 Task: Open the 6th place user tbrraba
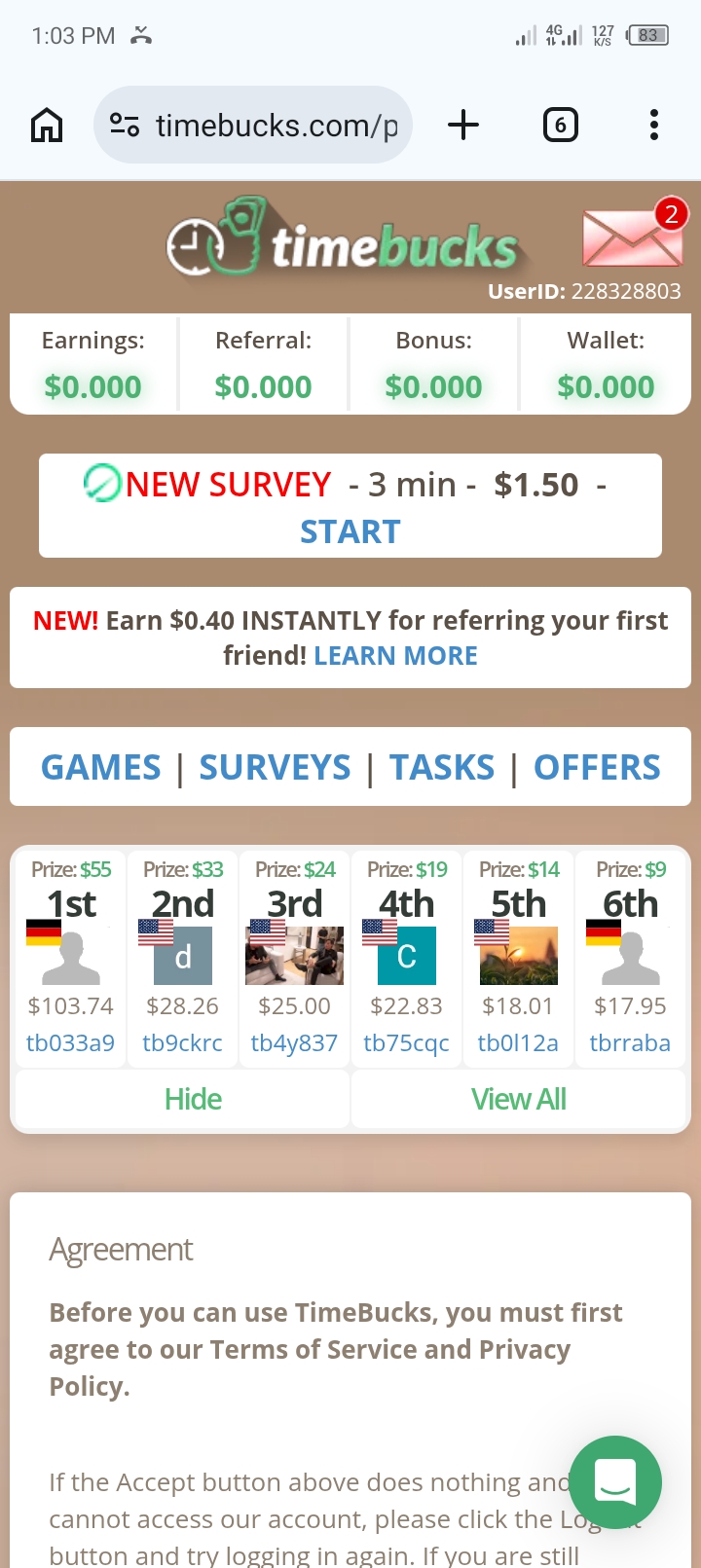(x=630, y=1043)
